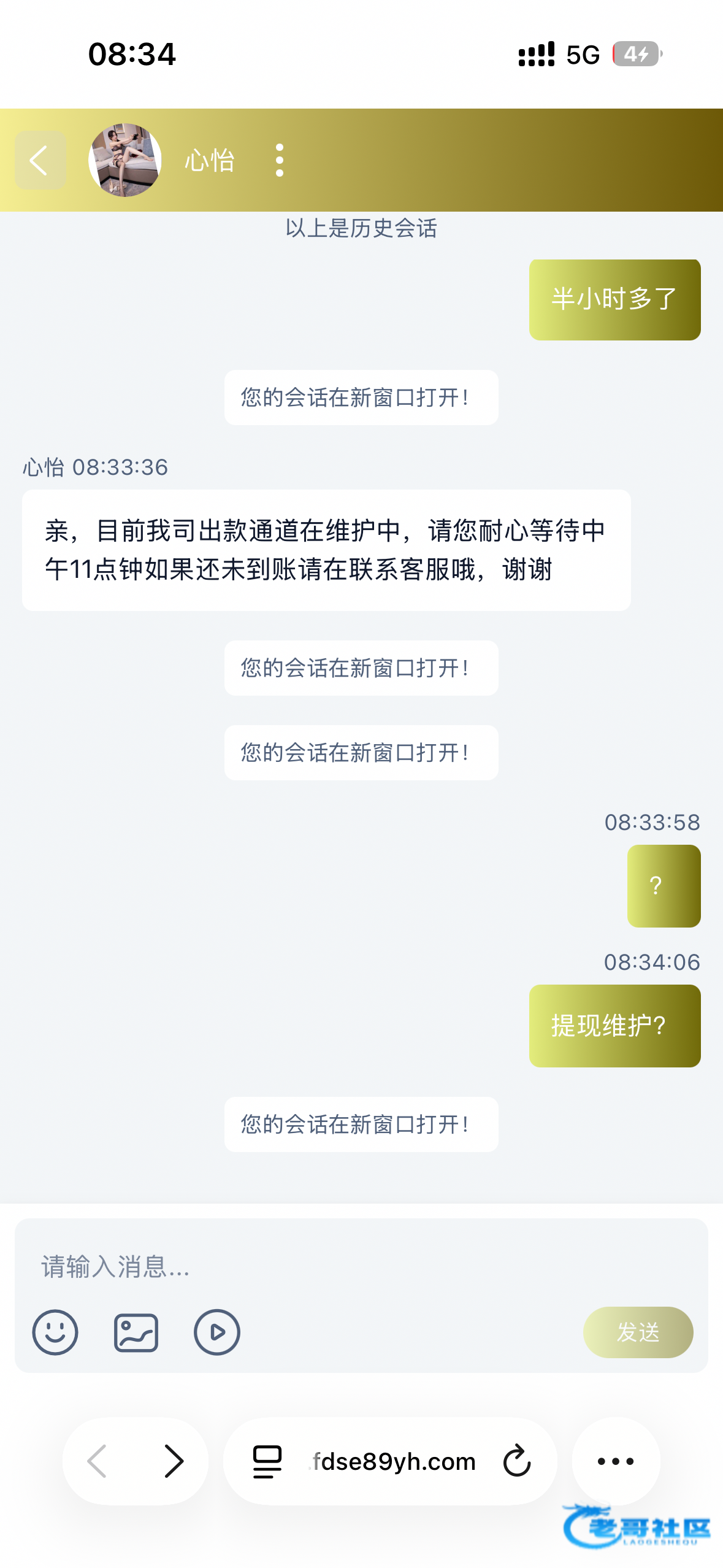Open the emoji picker
Viewport: 723px width, 1568px height.
(55, 1332)
